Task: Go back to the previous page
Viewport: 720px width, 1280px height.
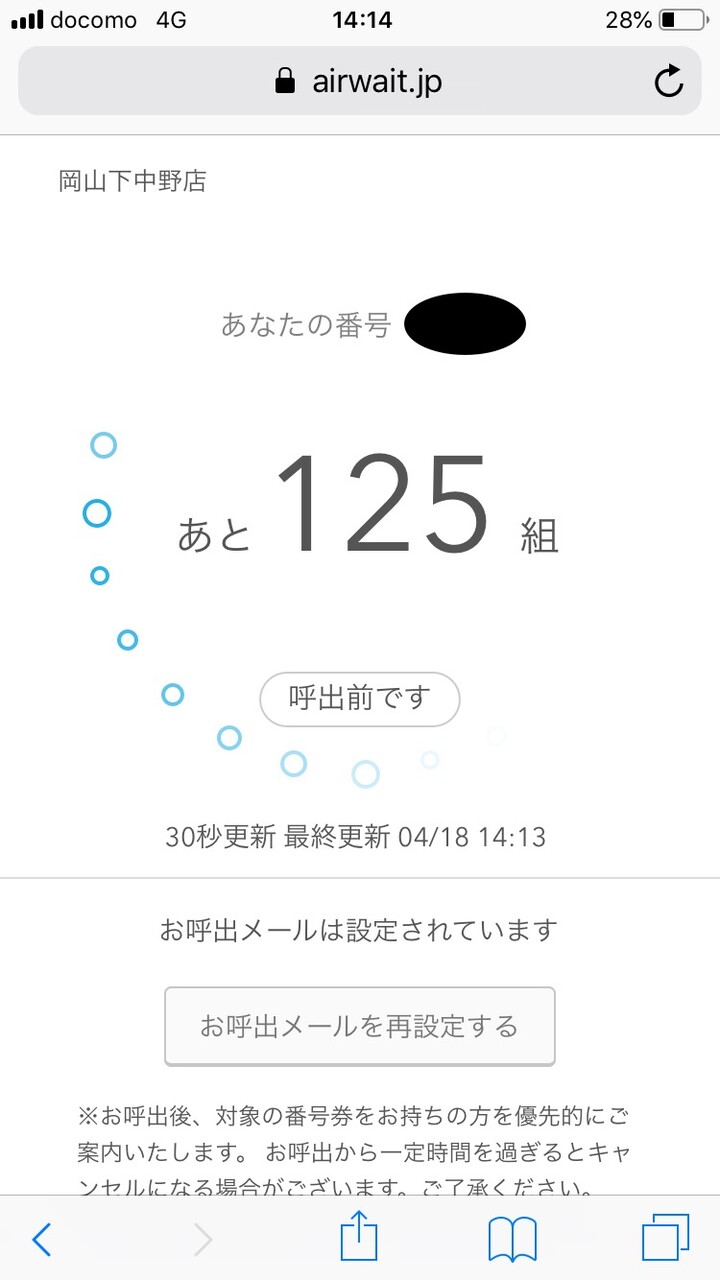Action: [42, 1240]
